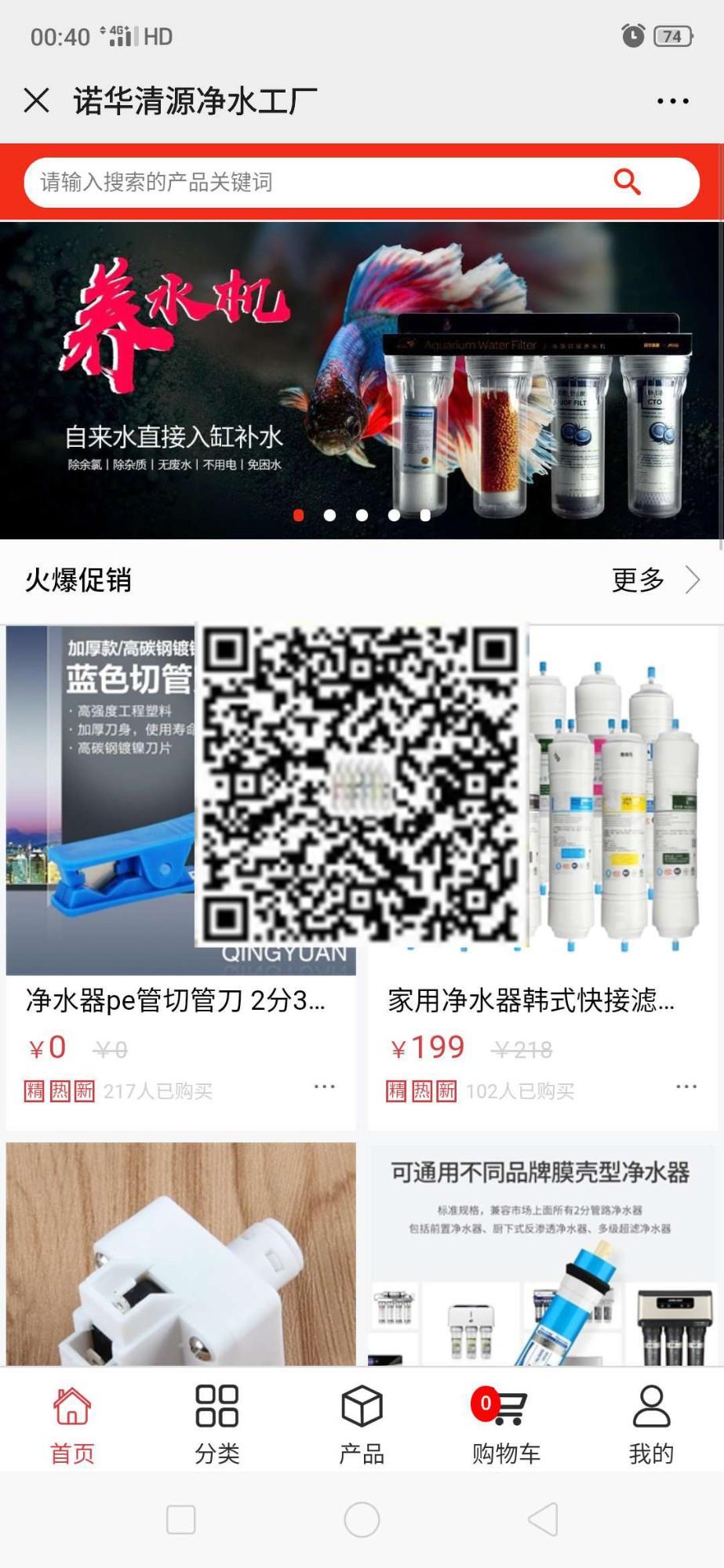Select the third carousel indicator dot
This screenshot has width=724, height=1568.
pyautogui.click(x=362, y=515)
